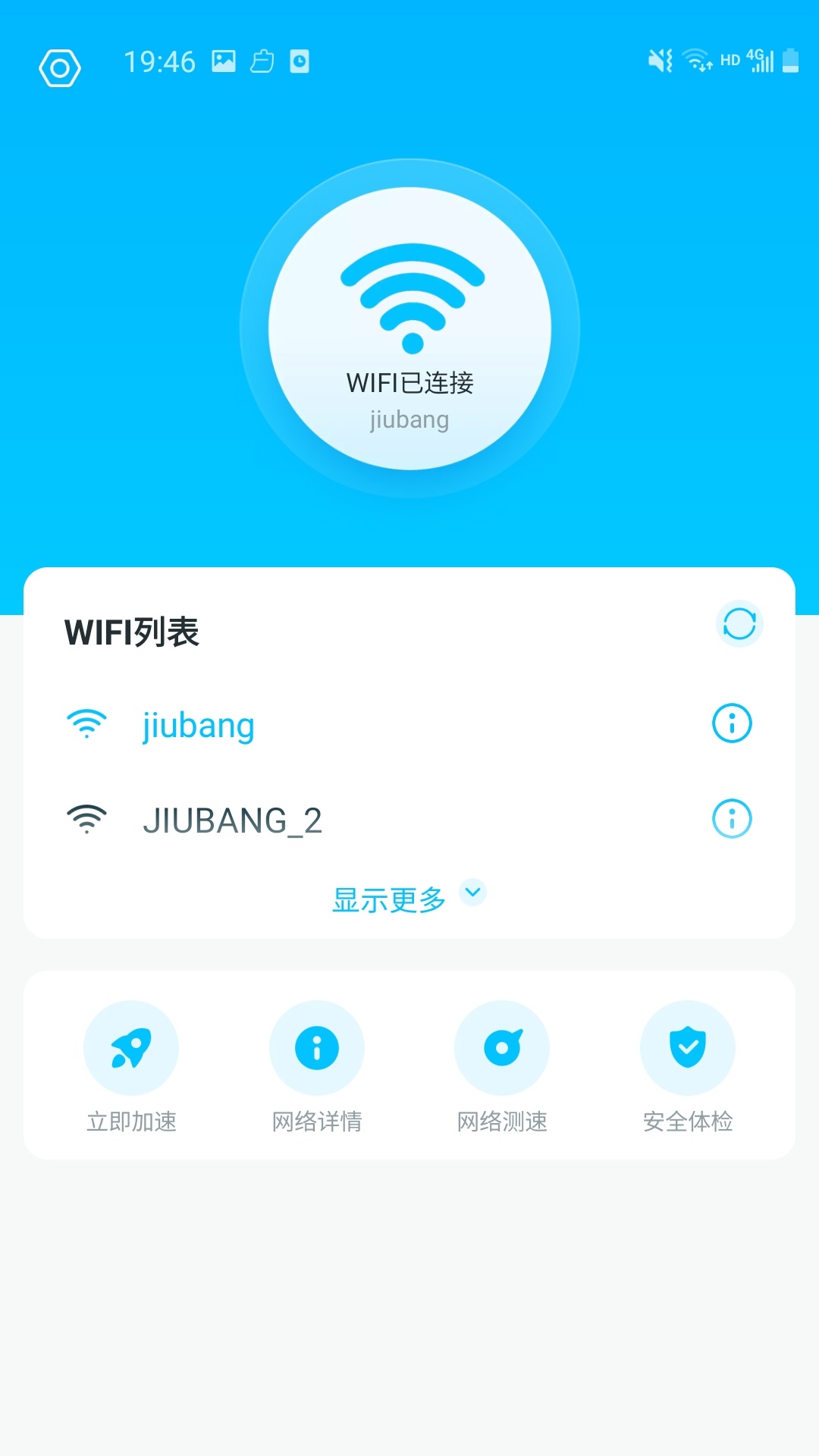This screenshot has width=819, height=1456.
Task: Open the hexagon settings icon
Action: (x=60, y=69)
